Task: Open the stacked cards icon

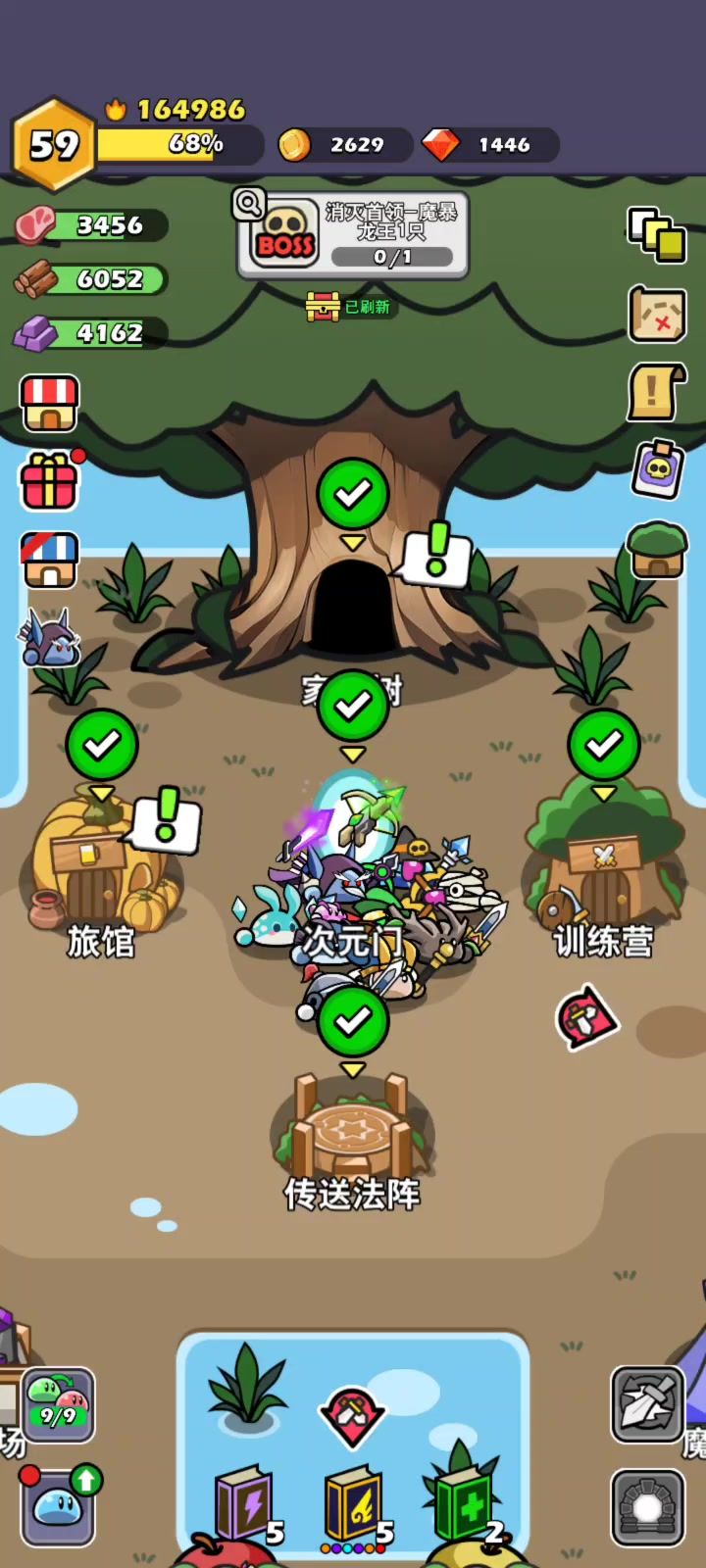Action: [x=657, y=235]
